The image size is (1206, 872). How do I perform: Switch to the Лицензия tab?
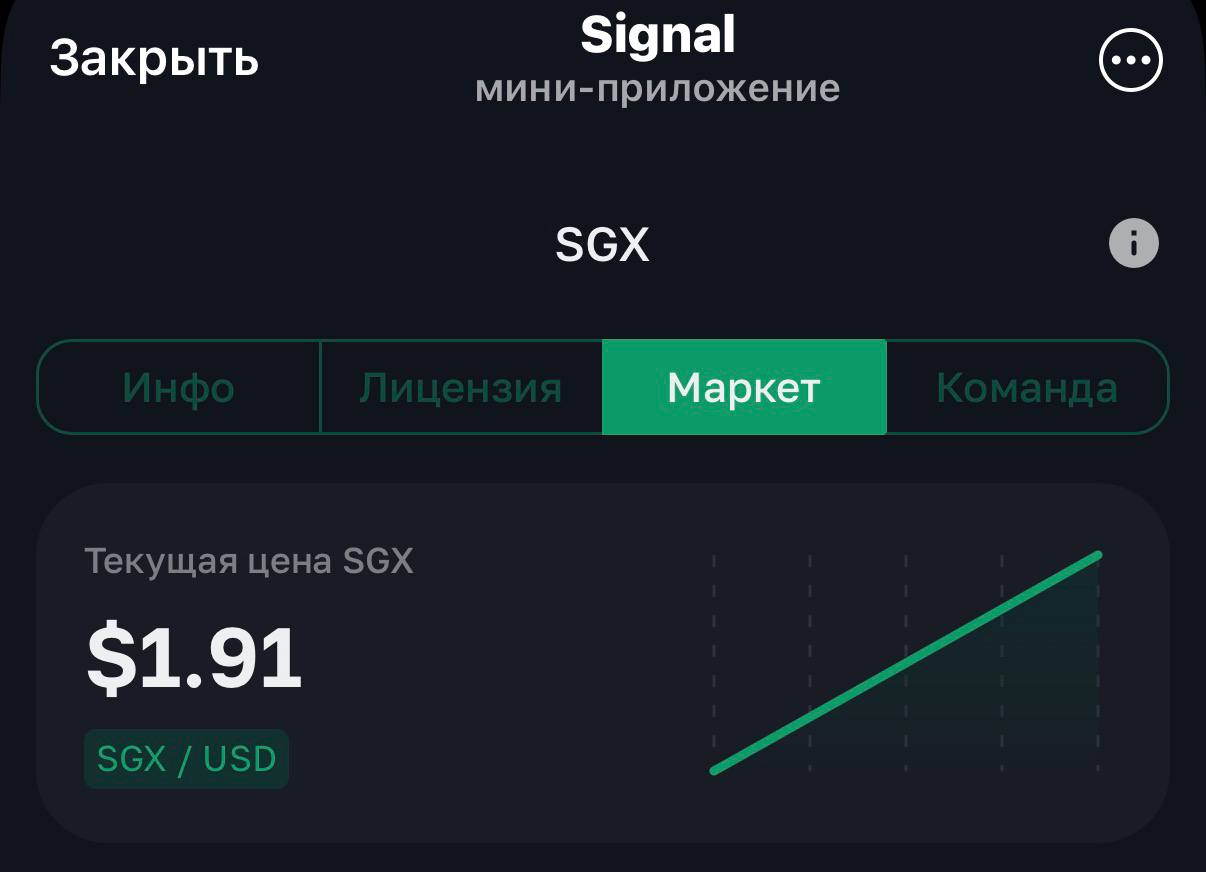pos(461,387)
